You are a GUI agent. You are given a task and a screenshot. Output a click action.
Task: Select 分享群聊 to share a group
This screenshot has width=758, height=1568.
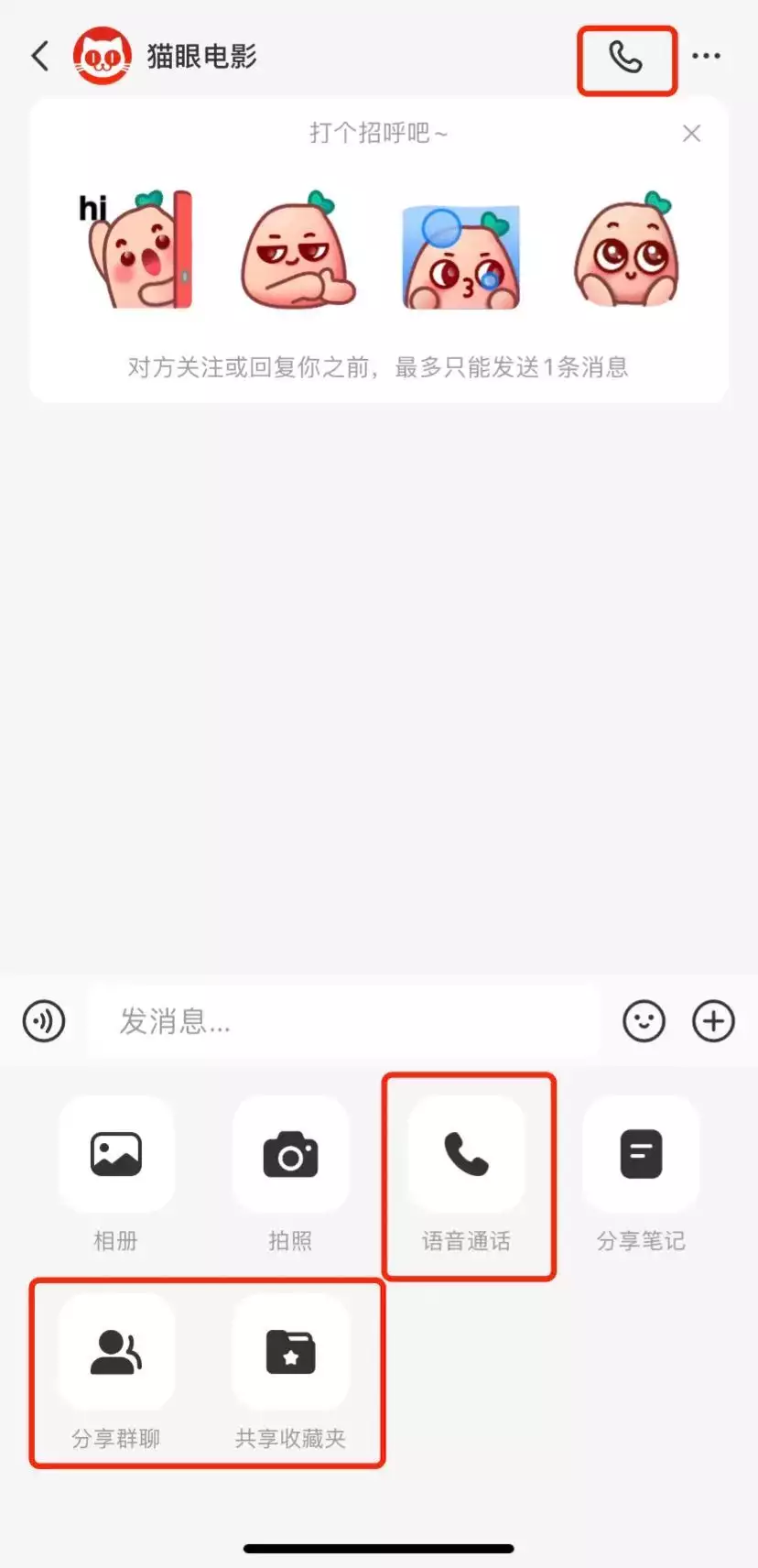point(116,1352)
